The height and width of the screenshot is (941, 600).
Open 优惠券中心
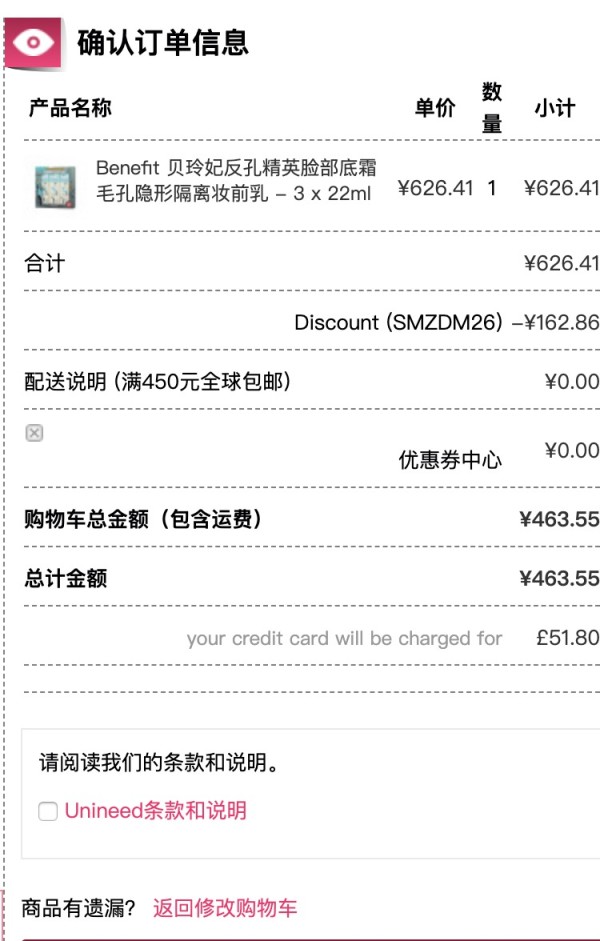(450, 460)
